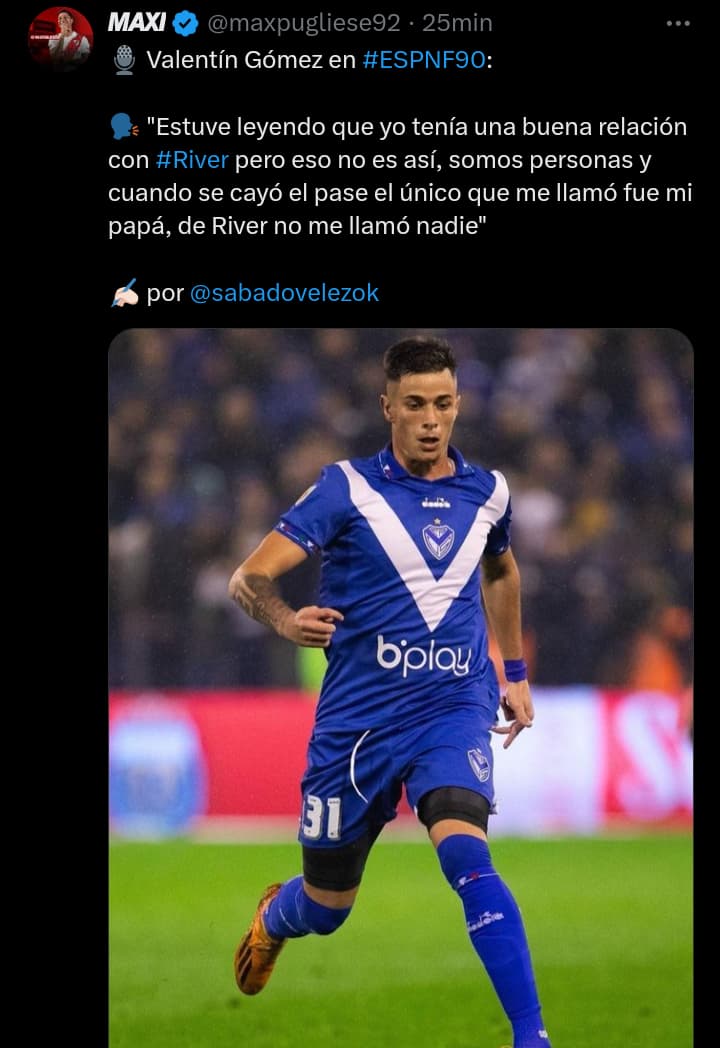Open the #River hashtag
This screenshot has height=1048, width=720.
click(192, 160)
